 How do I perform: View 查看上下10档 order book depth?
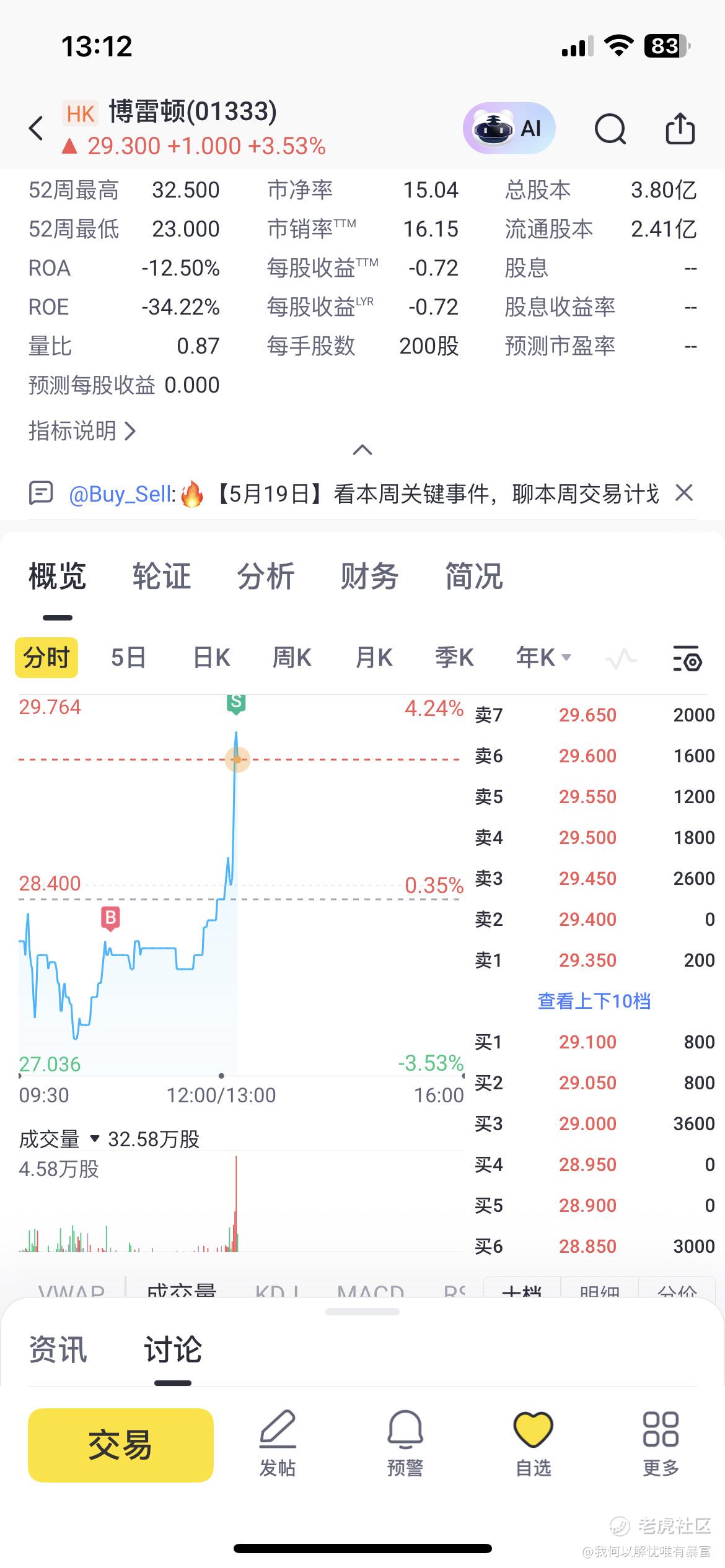point(594,1001)
